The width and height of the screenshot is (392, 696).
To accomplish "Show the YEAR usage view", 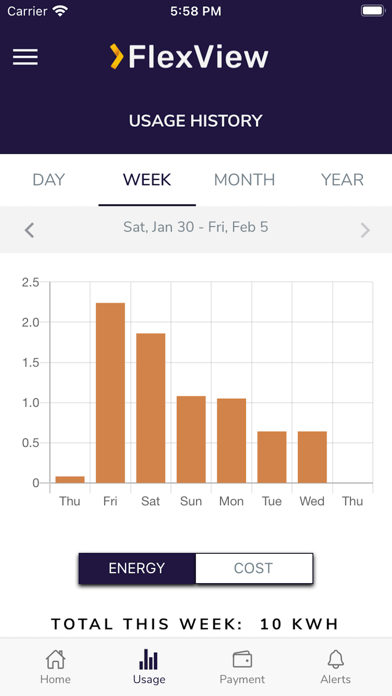I will point(342,180).
